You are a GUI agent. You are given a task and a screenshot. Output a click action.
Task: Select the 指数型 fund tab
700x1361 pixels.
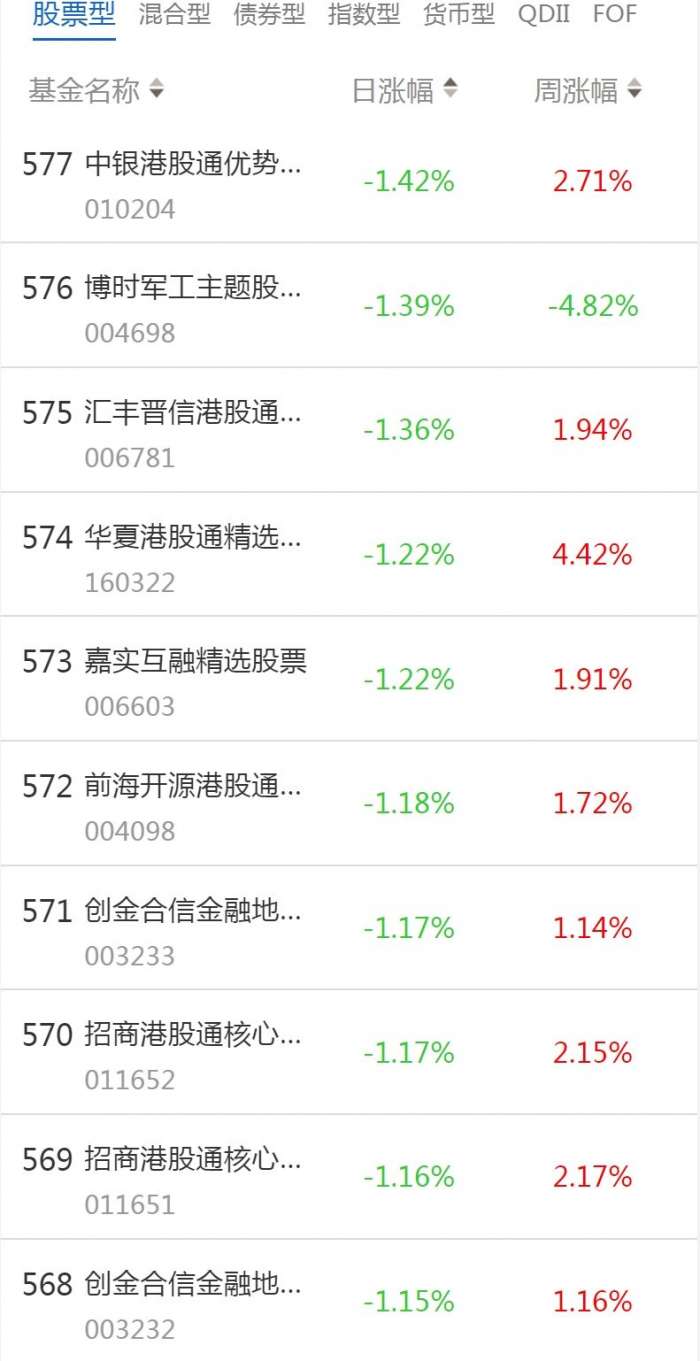point(364,15)
